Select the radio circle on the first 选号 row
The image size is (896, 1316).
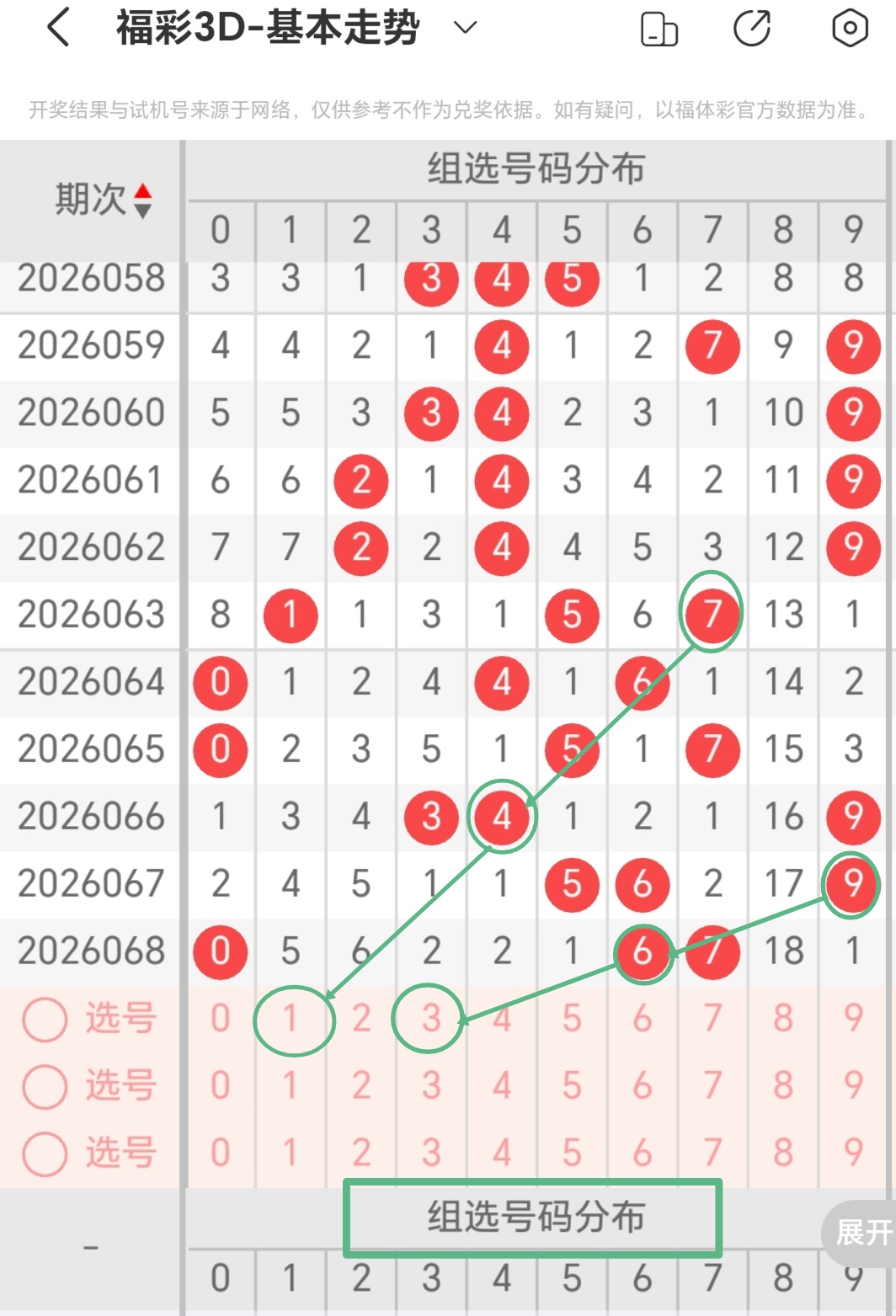click(x=45, y=1020)
